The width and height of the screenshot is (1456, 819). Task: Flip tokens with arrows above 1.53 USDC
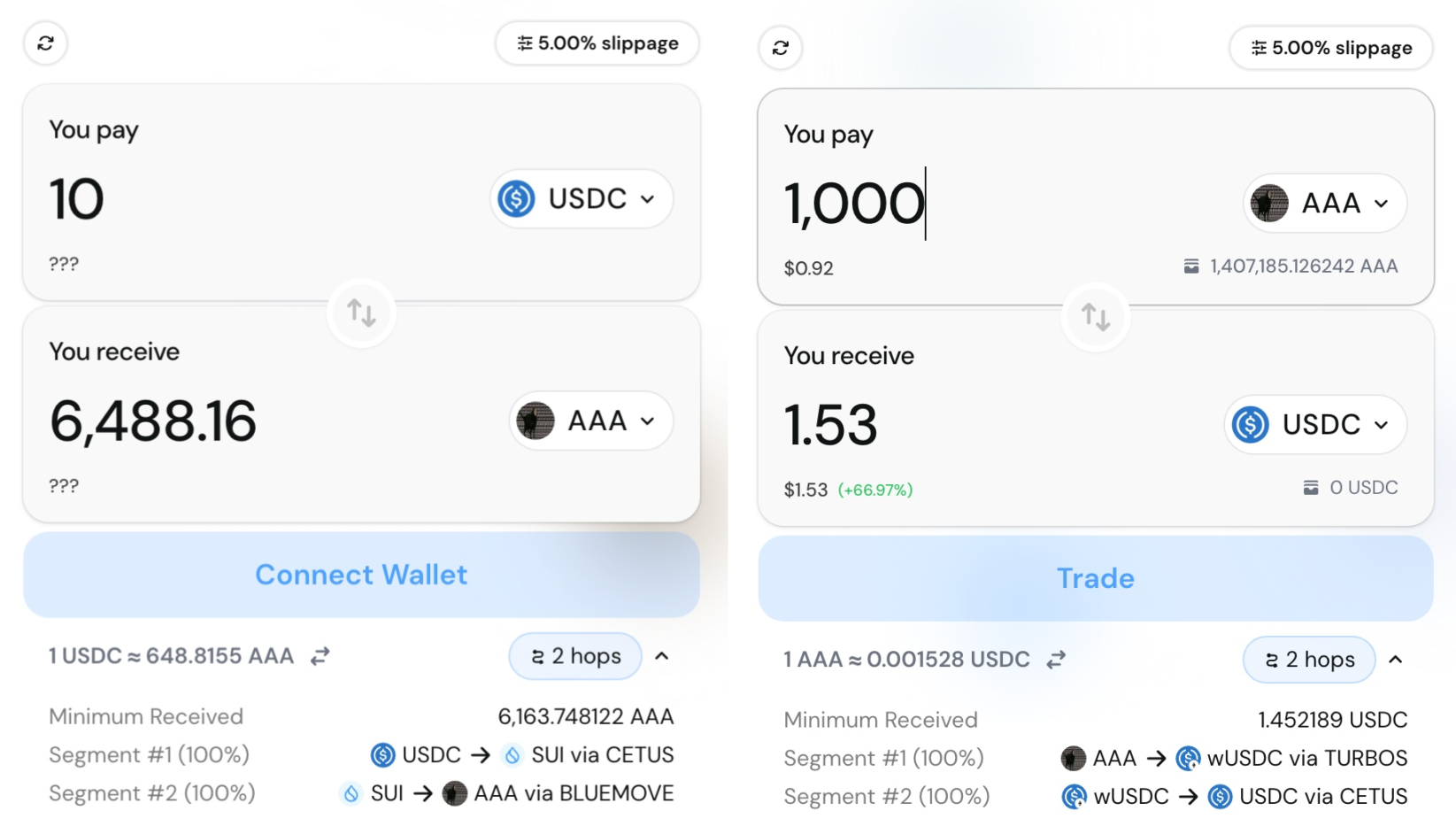point(1095,316)
